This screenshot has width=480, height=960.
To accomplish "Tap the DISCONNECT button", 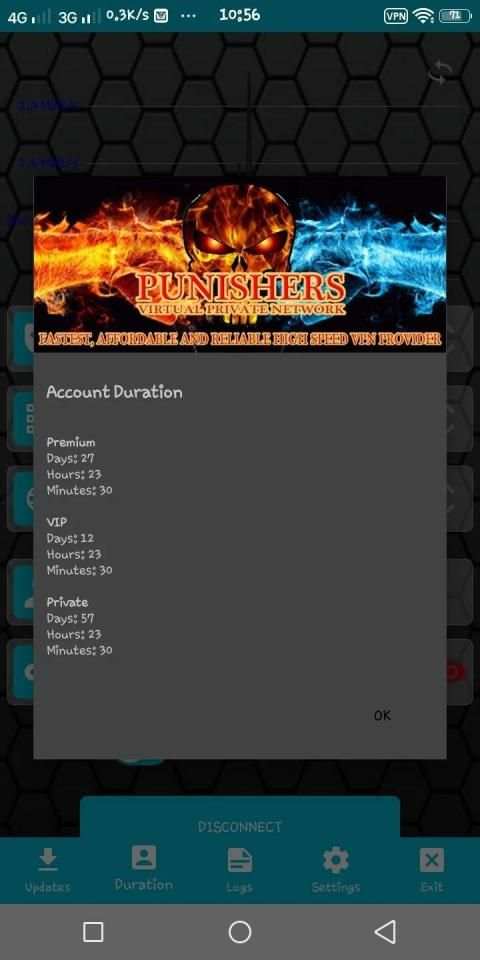I will 240,819.
